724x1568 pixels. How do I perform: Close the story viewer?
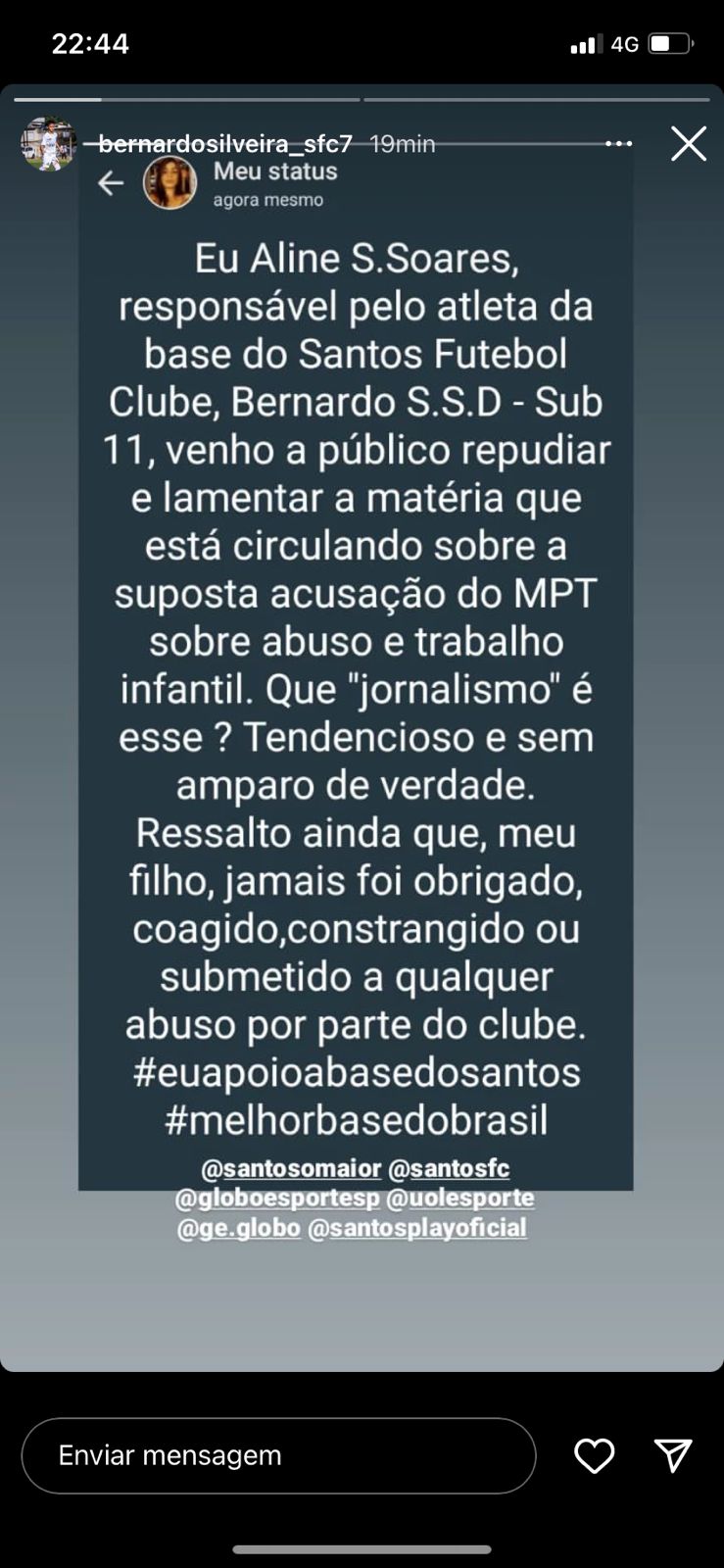pyautogui.click(x=688, y=144)
